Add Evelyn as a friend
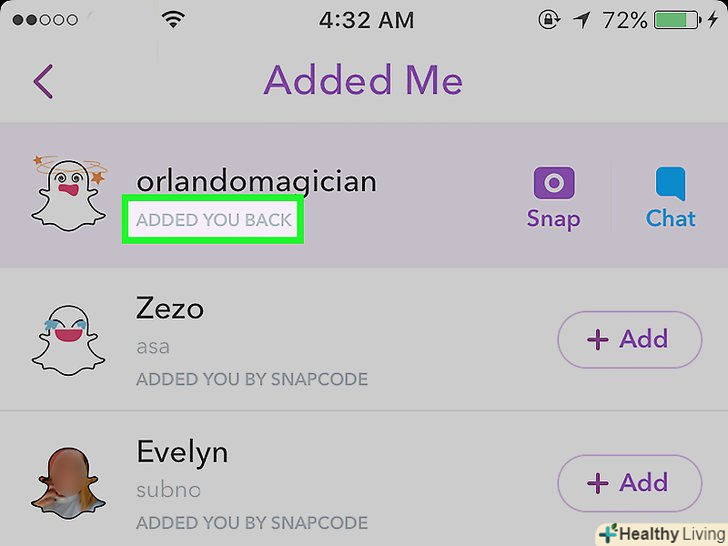The image size is (728, 546). 629,484
